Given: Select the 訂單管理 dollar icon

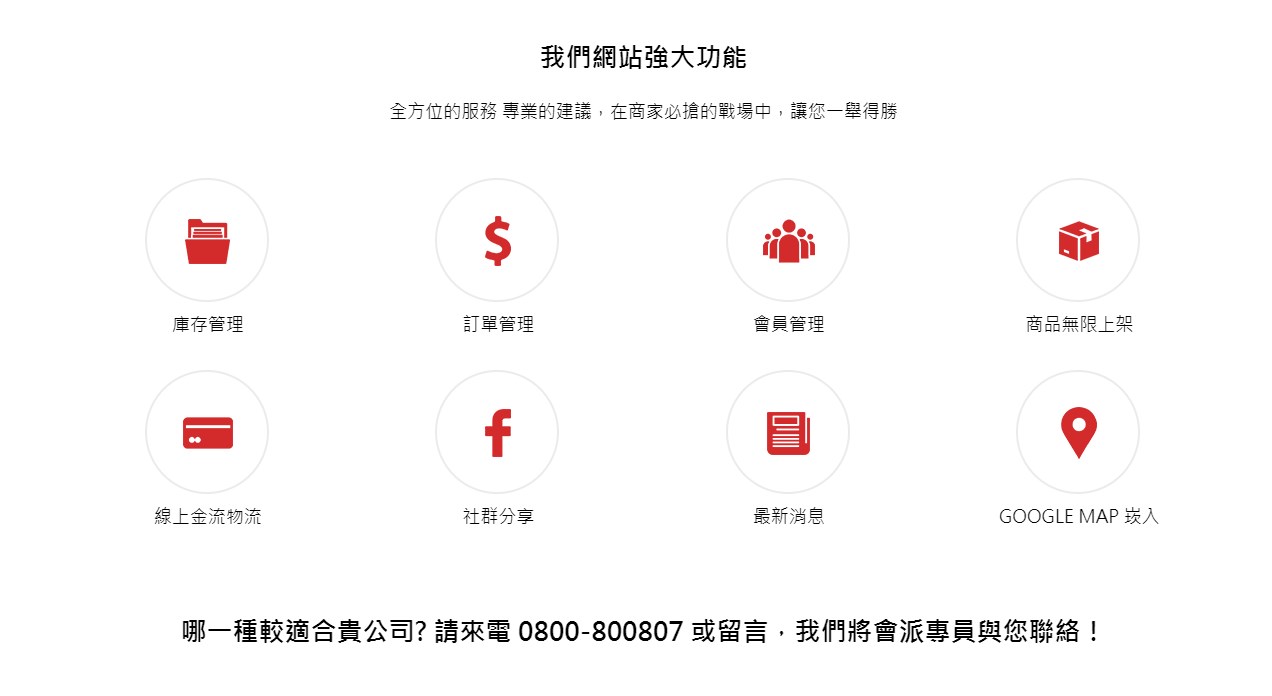Looking at the screenshot, I should [x=497, y=241].
